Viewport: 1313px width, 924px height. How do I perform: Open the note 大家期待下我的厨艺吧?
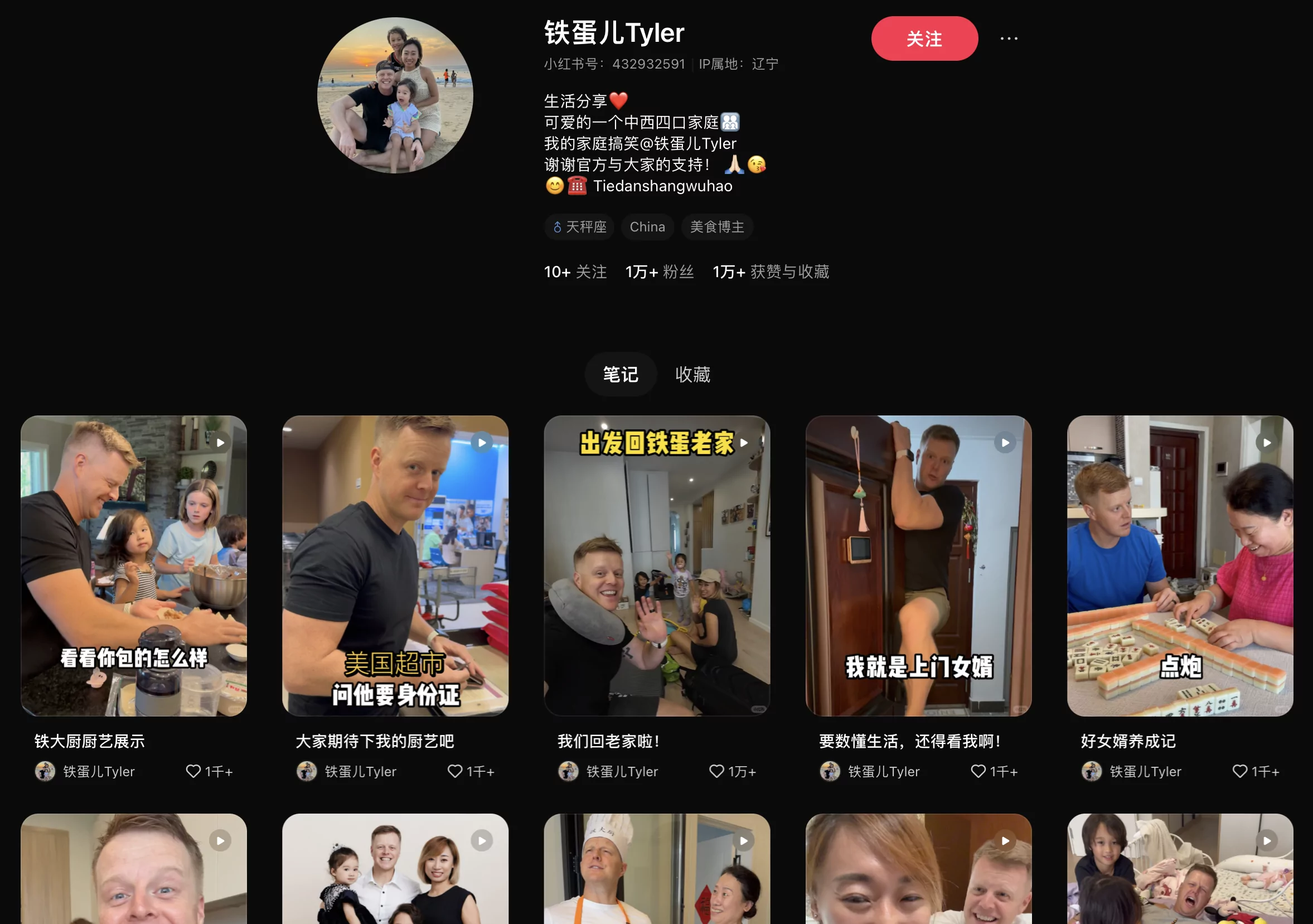pos(395,565)
